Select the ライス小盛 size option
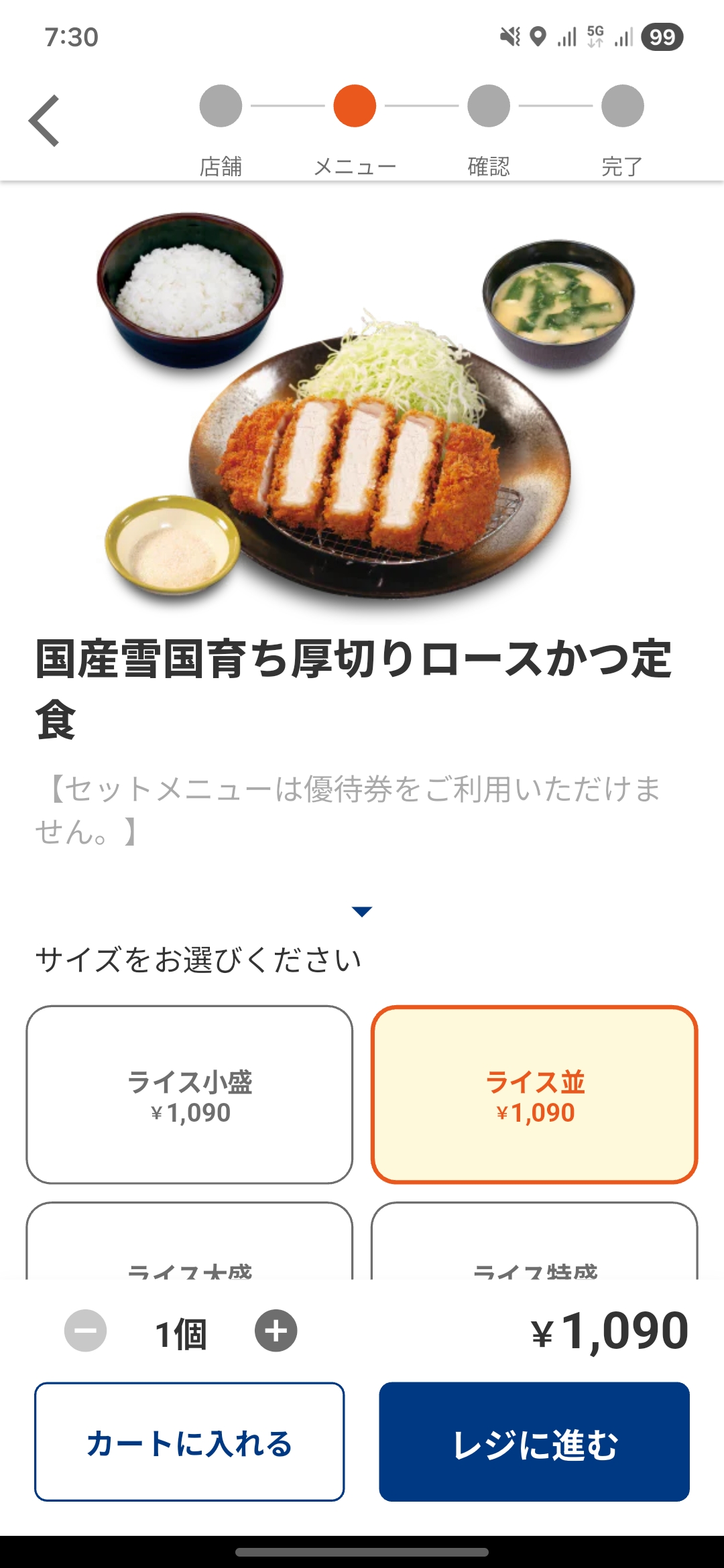Screen dimensions: 724x1568 tap(190, 1094)
